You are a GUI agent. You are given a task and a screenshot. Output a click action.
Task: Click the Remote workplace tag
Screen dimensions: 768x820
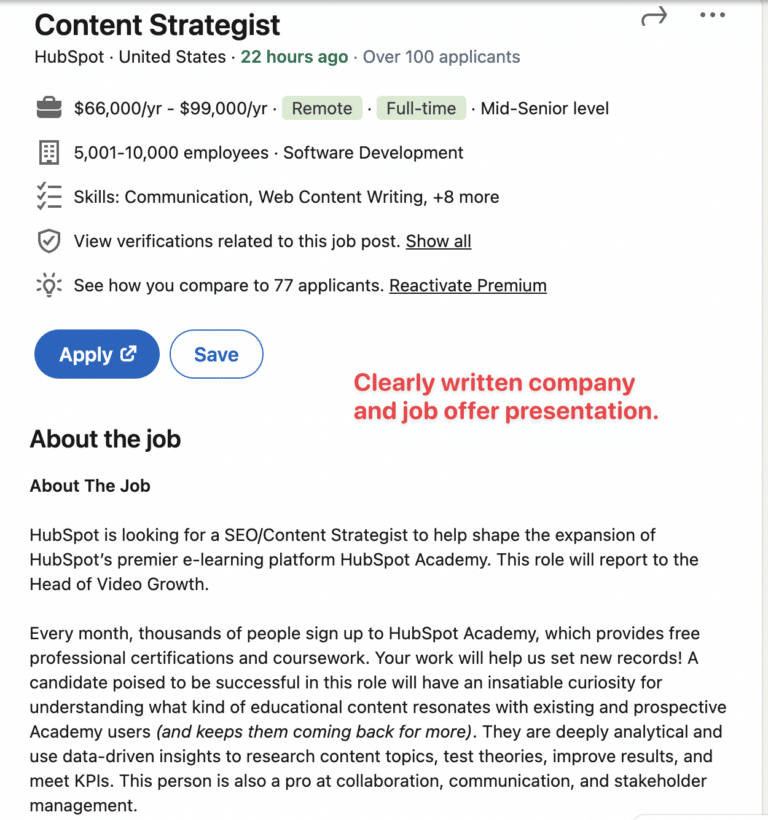321,107
